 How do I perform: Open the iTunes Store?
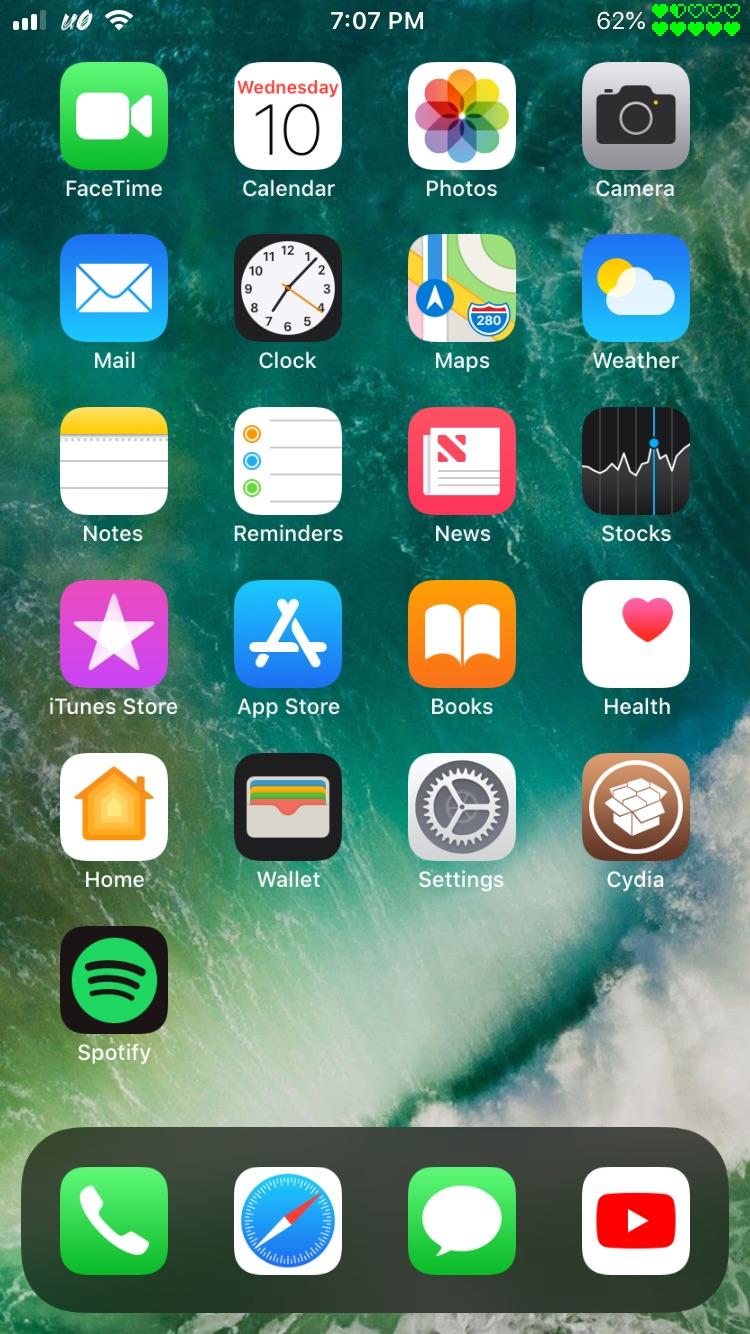point(114,634)
